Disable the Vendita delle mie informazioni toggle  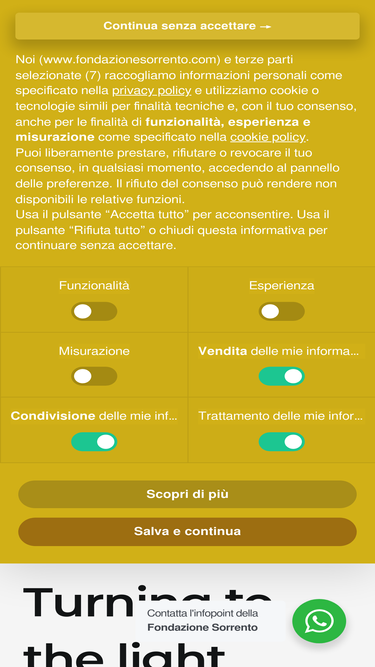click(x=281, y=376)
